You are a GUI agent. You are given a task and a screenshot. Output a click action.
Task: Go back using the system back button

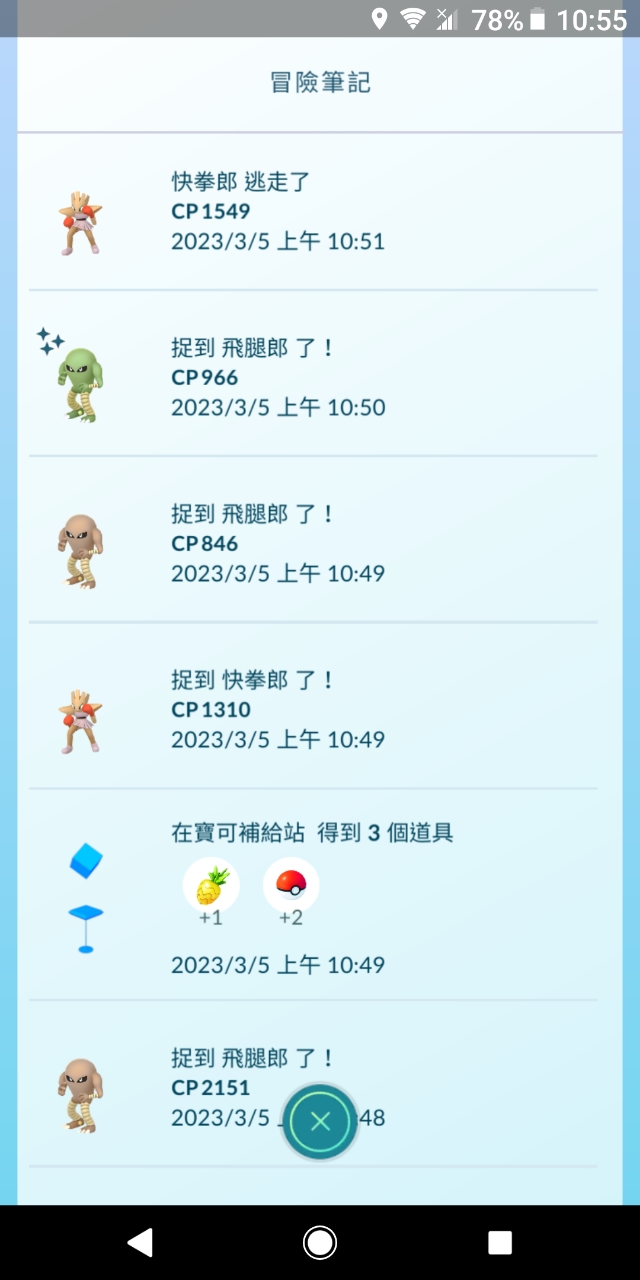140,1242
